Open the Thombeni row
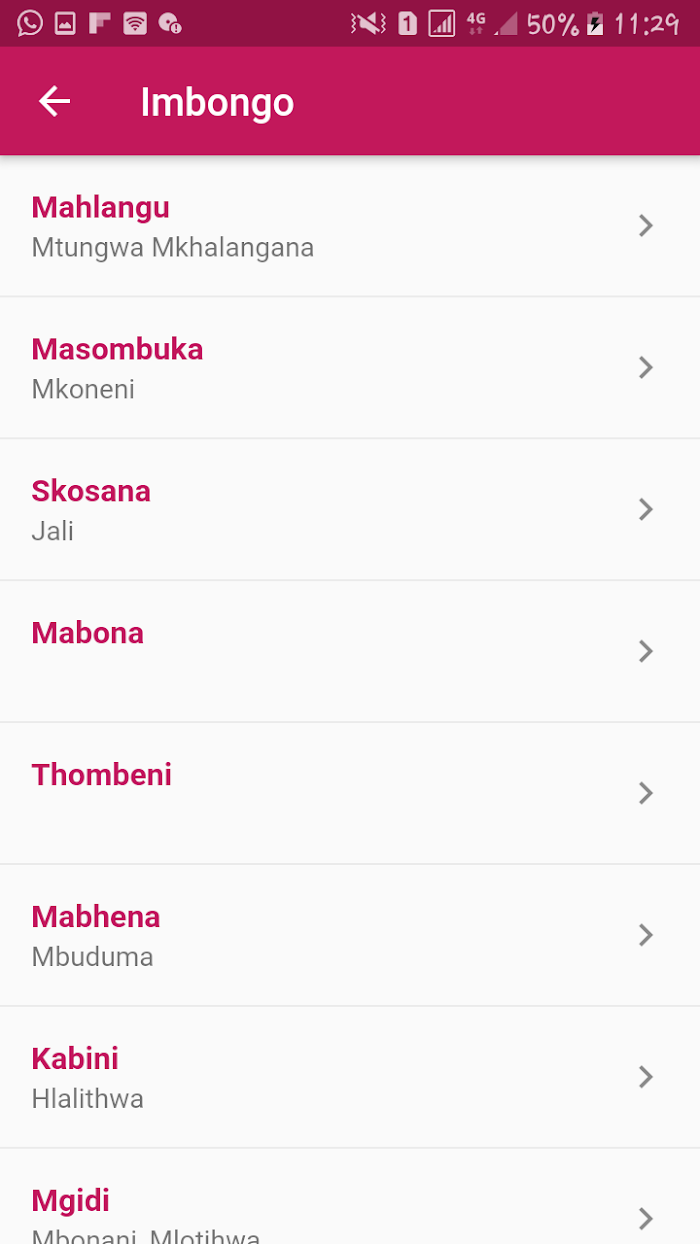This screenshot has width=700, height=1244. [x=350, y=794]
